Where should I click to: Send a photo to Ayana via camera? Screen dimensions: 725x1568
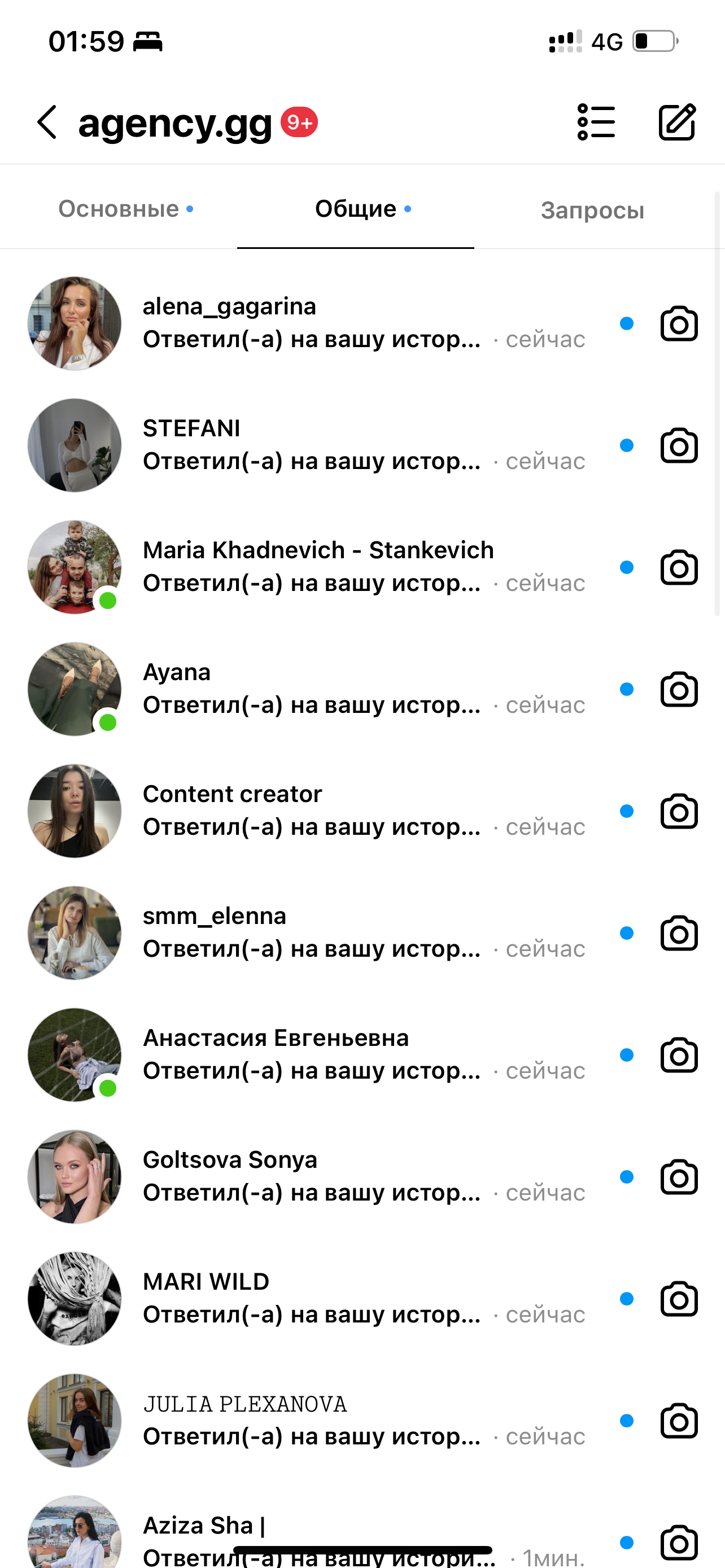click(679, 690)
